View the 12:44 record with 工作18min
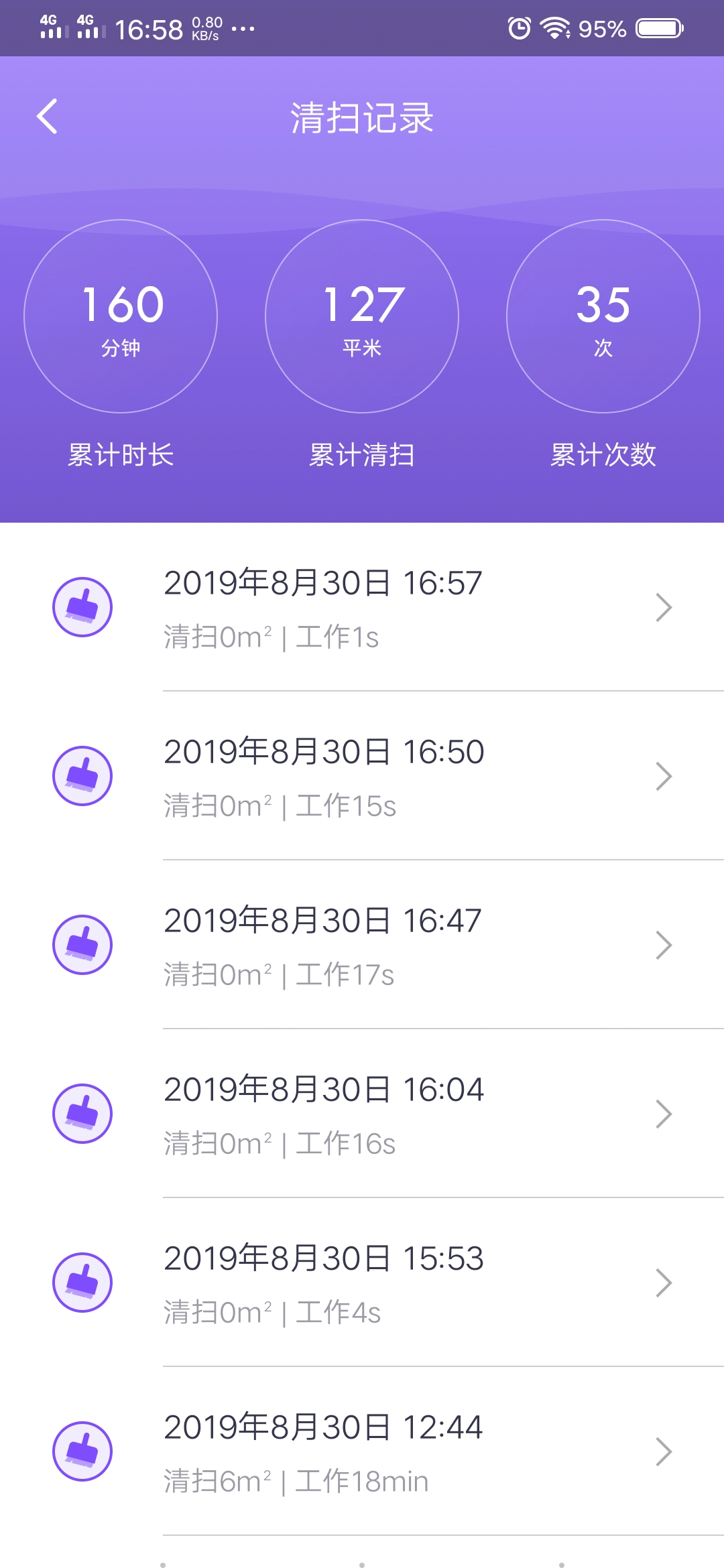The image size is (724, 1568). (x=362, y=1451)
